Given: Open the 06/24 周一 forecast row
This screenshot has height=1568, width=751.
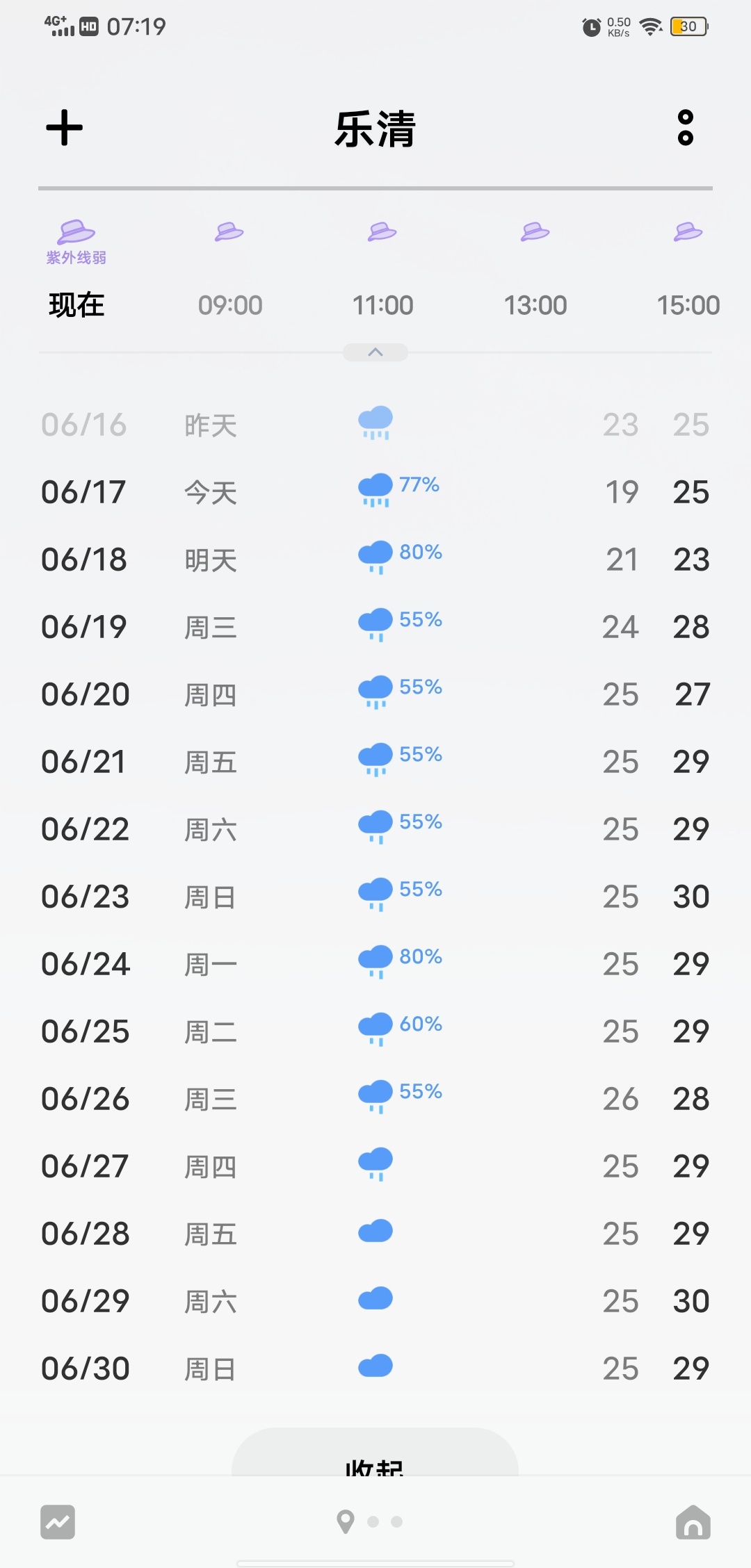Looking at the screenshot, I should tap(375, 964).
